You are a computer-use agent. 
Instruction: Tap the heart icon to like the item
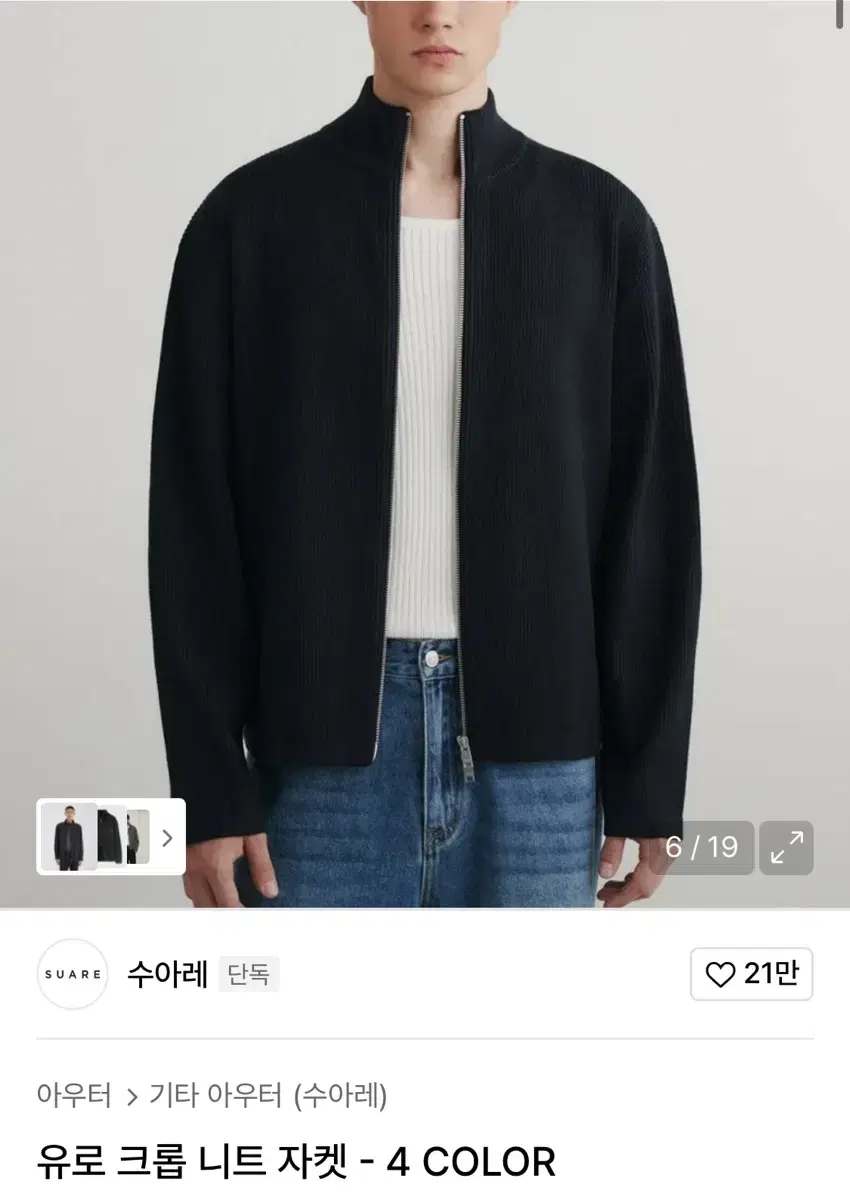tap(723, 974)
